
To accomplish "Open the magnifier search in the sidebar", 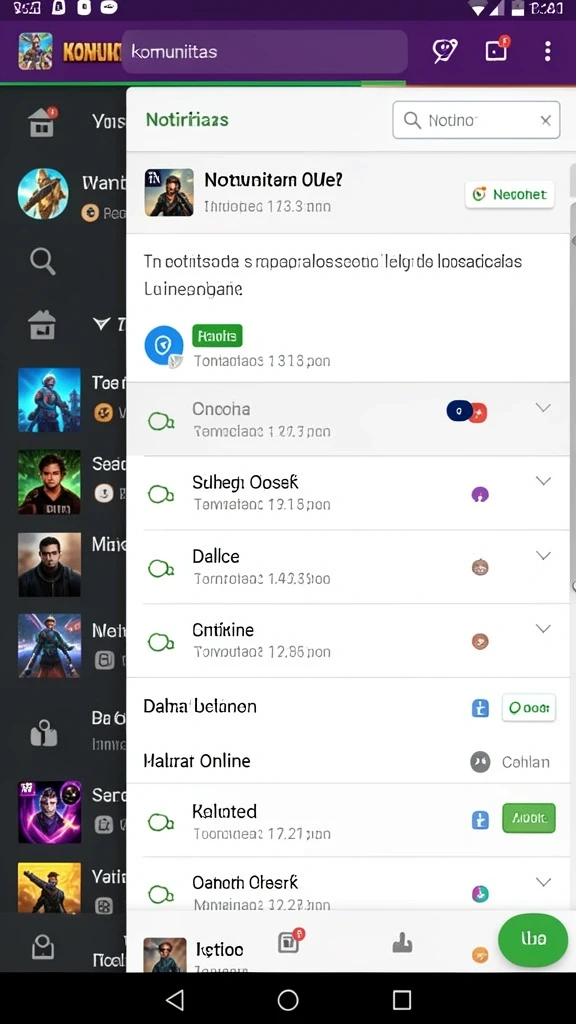I will click(x=42, y=261).
